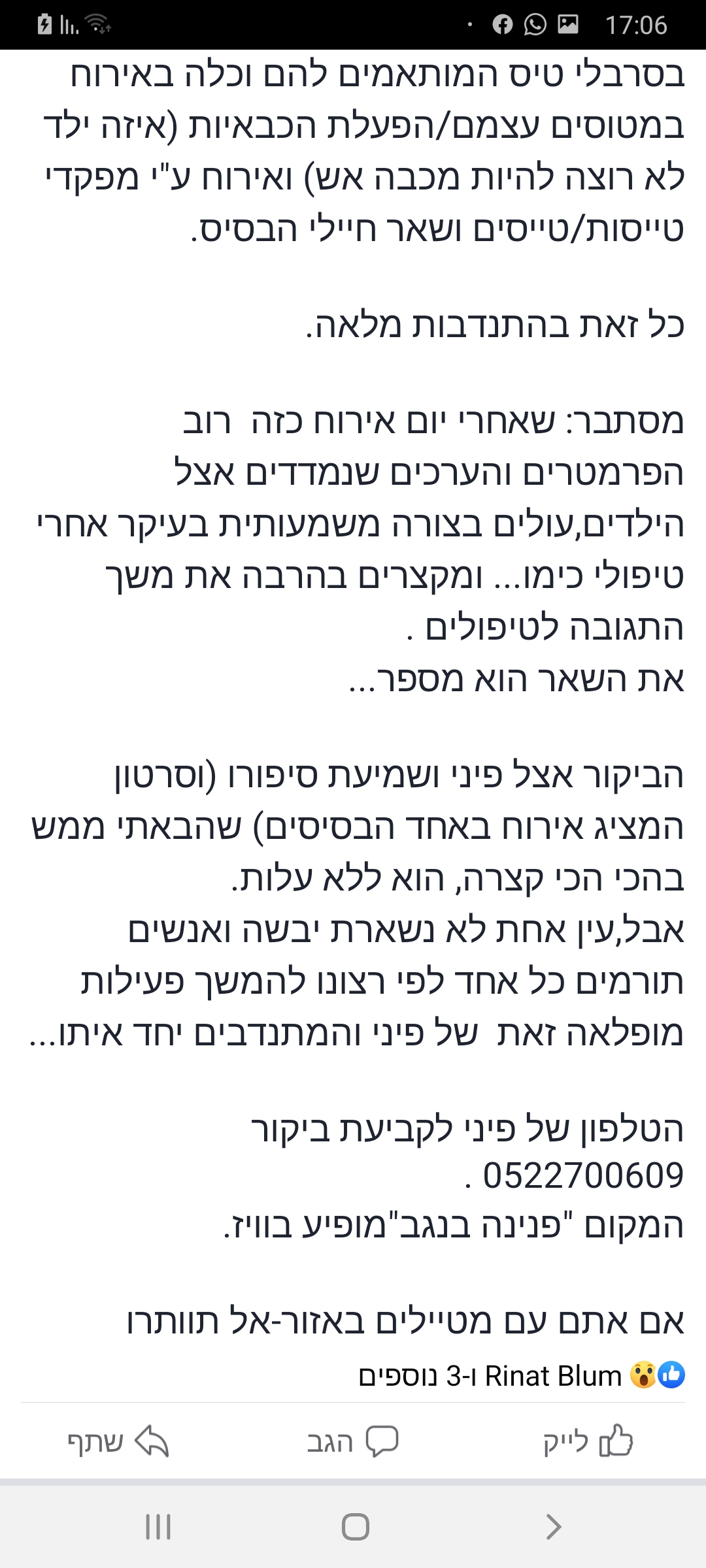The image size is (706, 1568).
Task: Go to the system home screen
Action: pos(355,1527)
